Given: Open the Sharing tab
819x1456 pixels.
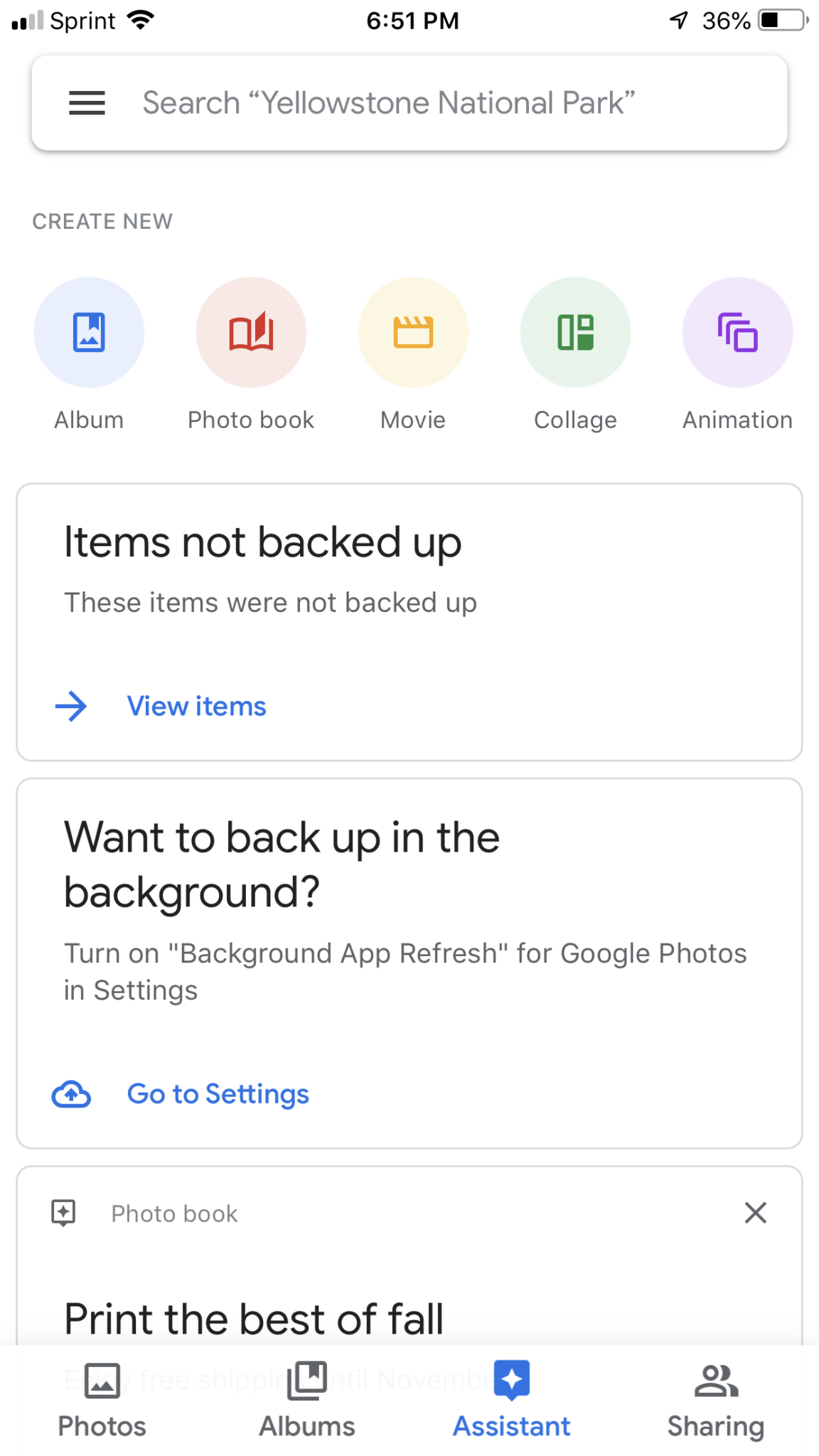Looking at the screenshot, I should click(x=716, y=1399).
